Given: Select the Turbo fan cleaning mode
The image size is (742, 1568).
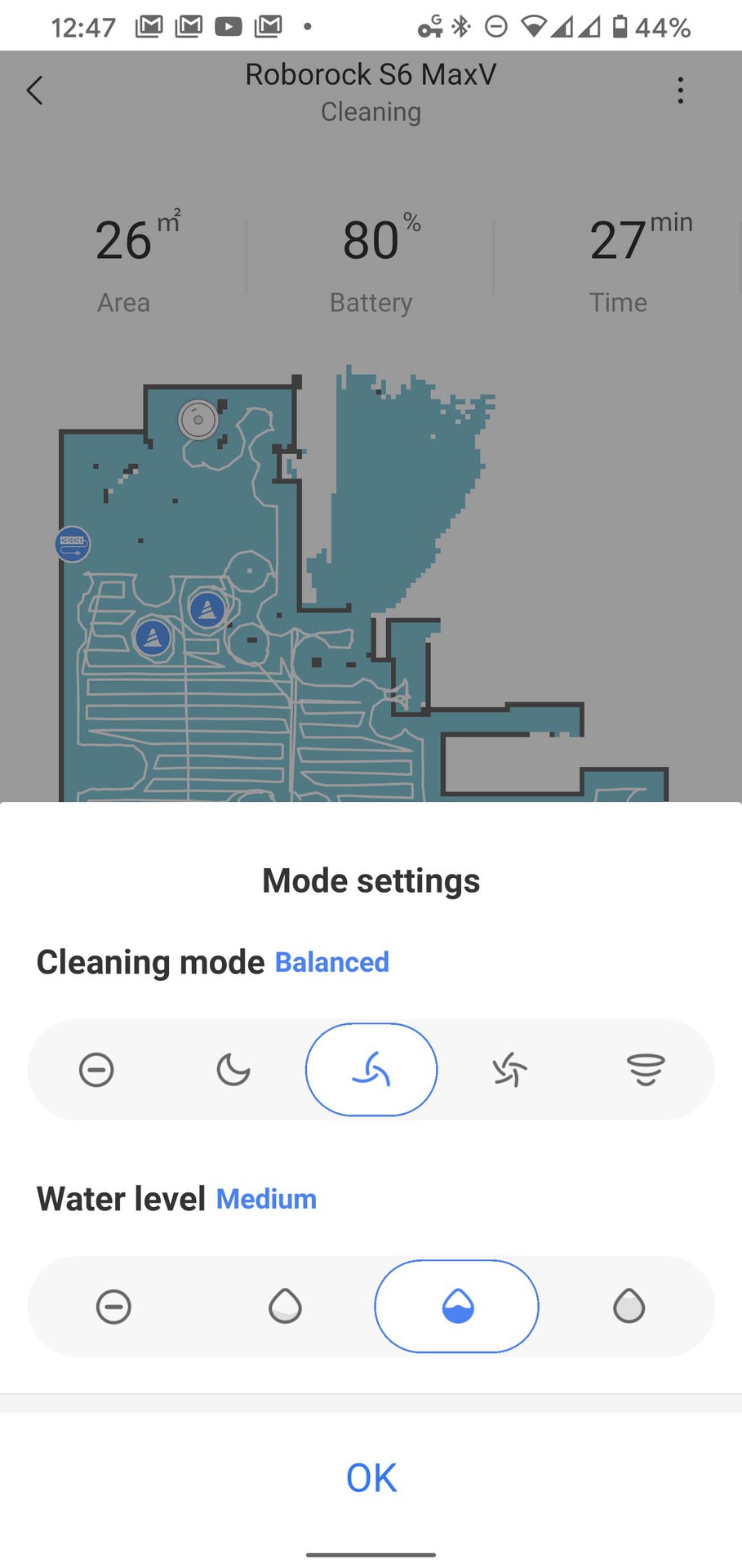Looking at the screenshot, I should pyautogui.click(x=509, y=1070).
